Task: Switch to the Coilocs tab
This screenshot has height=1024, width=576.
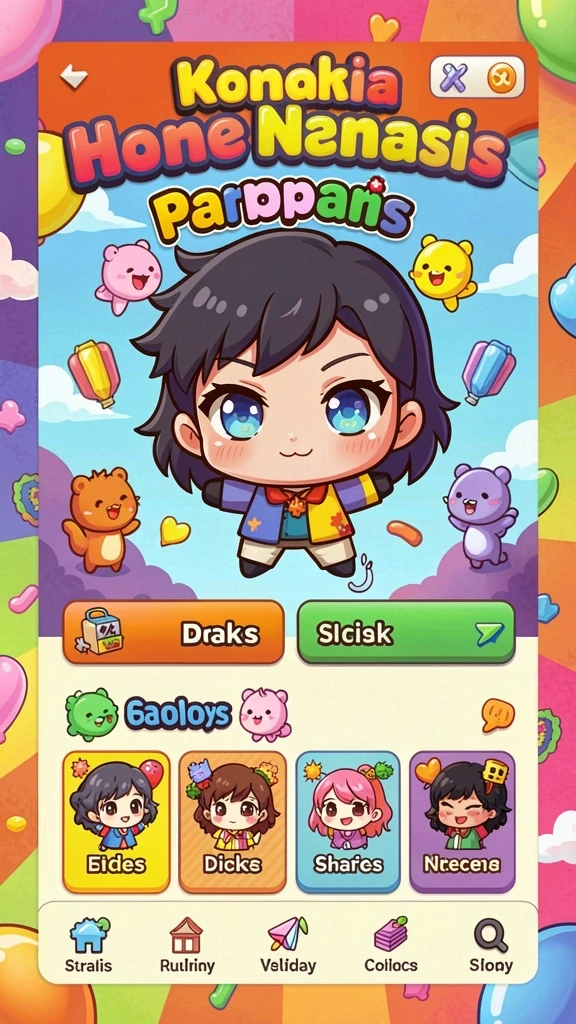Action: pyautogui.click(x=391, y=945)
